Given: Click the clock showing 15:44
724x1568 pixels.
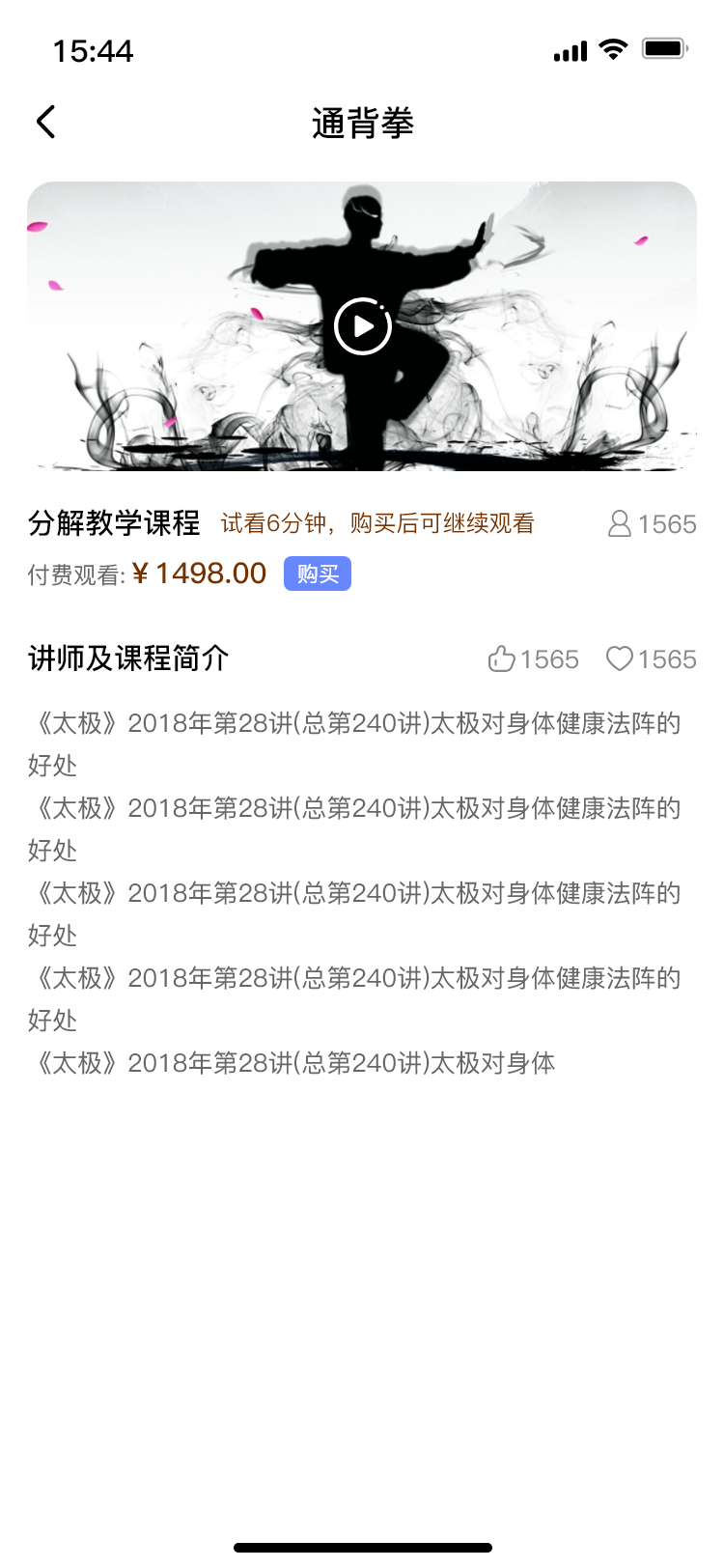Looking at the screenshot, I should [x=92, y=51].
